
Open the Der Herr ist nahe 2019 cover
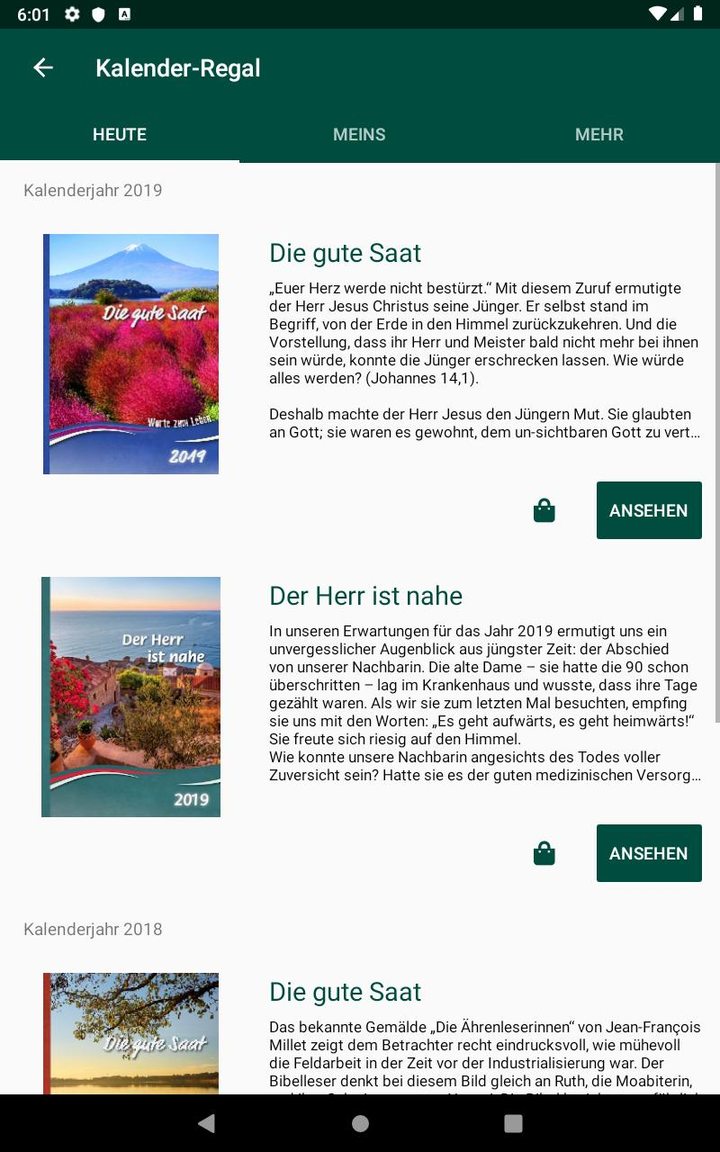coord(131,697)
